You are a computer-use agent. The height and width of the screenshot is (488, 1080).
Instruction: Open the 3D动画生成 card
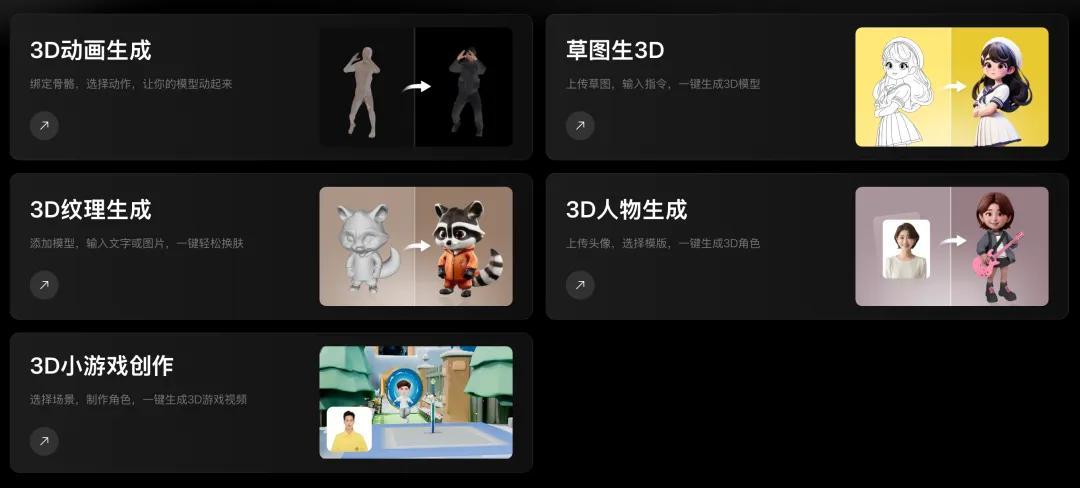[91, 50]
